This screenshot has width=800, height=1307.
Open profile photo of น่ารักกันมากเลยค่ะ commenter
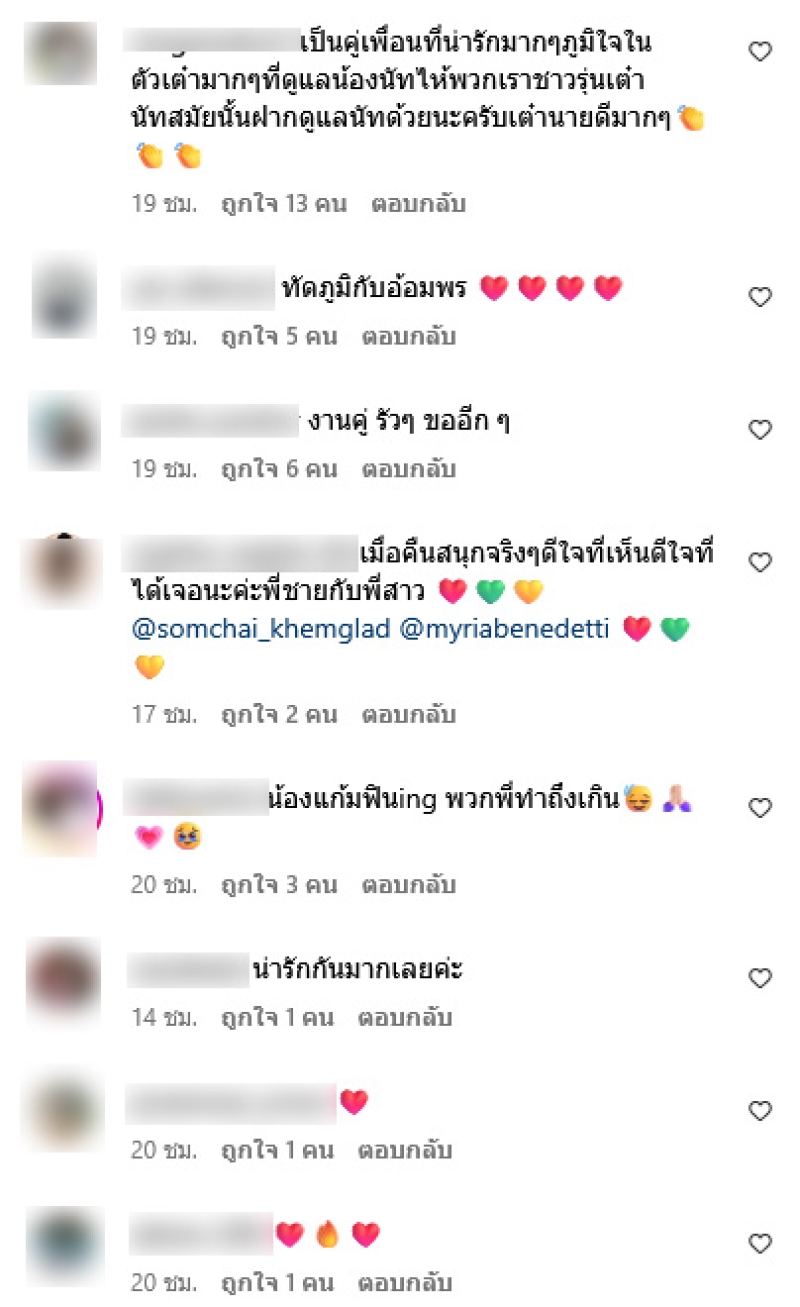63,968
